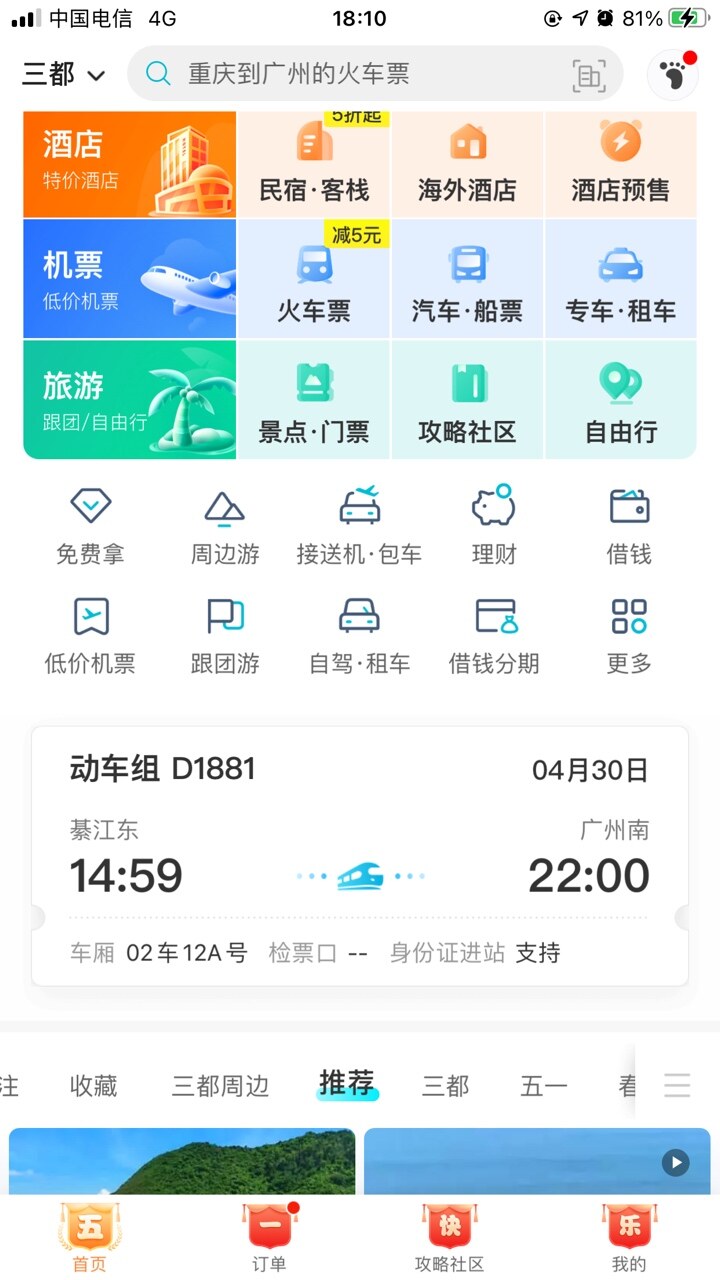Image resolution: width=720 pixels, height=1280 pixels.
Task: Switch to the 三都周边 feed tab
Action: pos(220,1086)
